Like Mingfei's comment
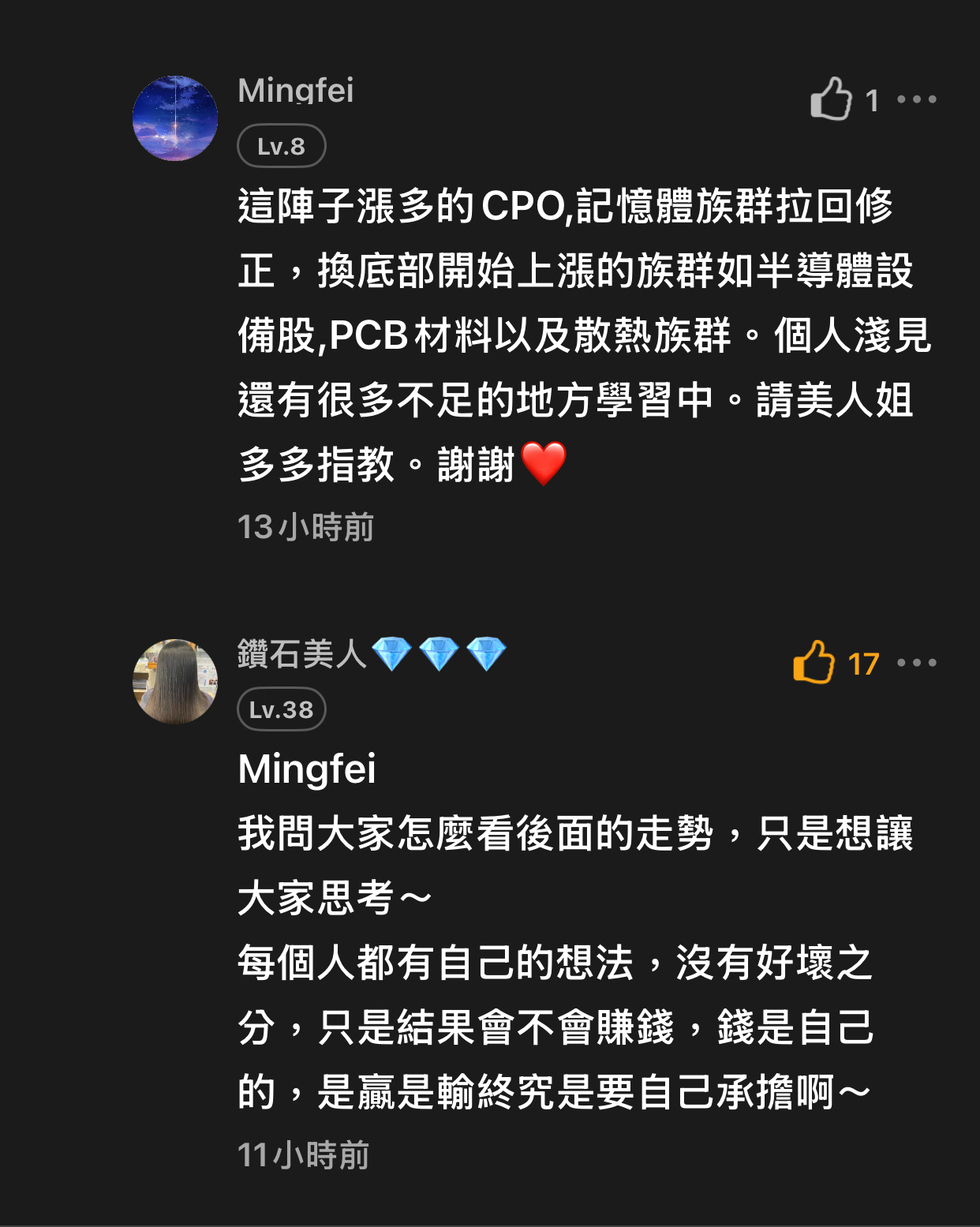This screenshot has height=1227, width=980. click(x=832, y=99)
